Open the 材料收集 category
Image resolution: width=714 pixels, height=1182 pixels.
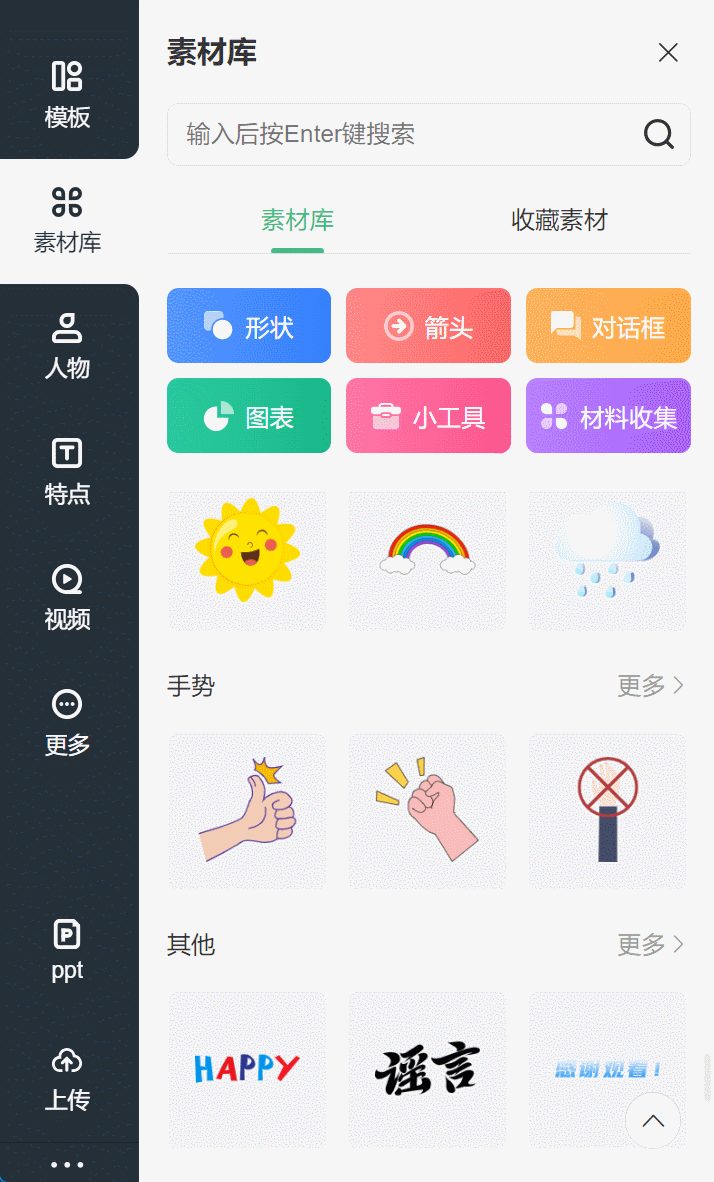point(608,415)
